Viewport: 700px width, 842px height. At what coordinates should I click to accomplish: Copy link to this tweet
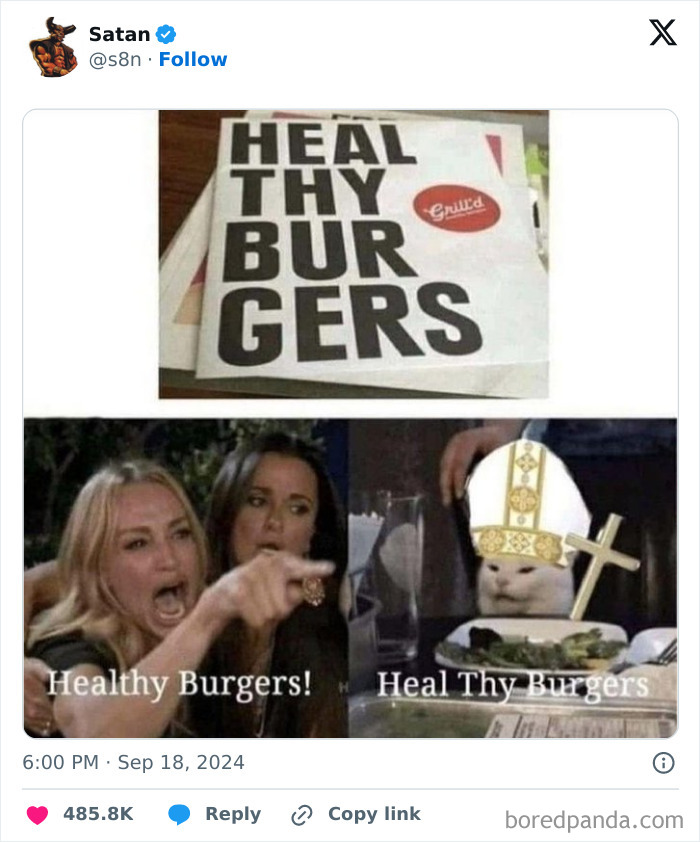[x=355, y=814]
